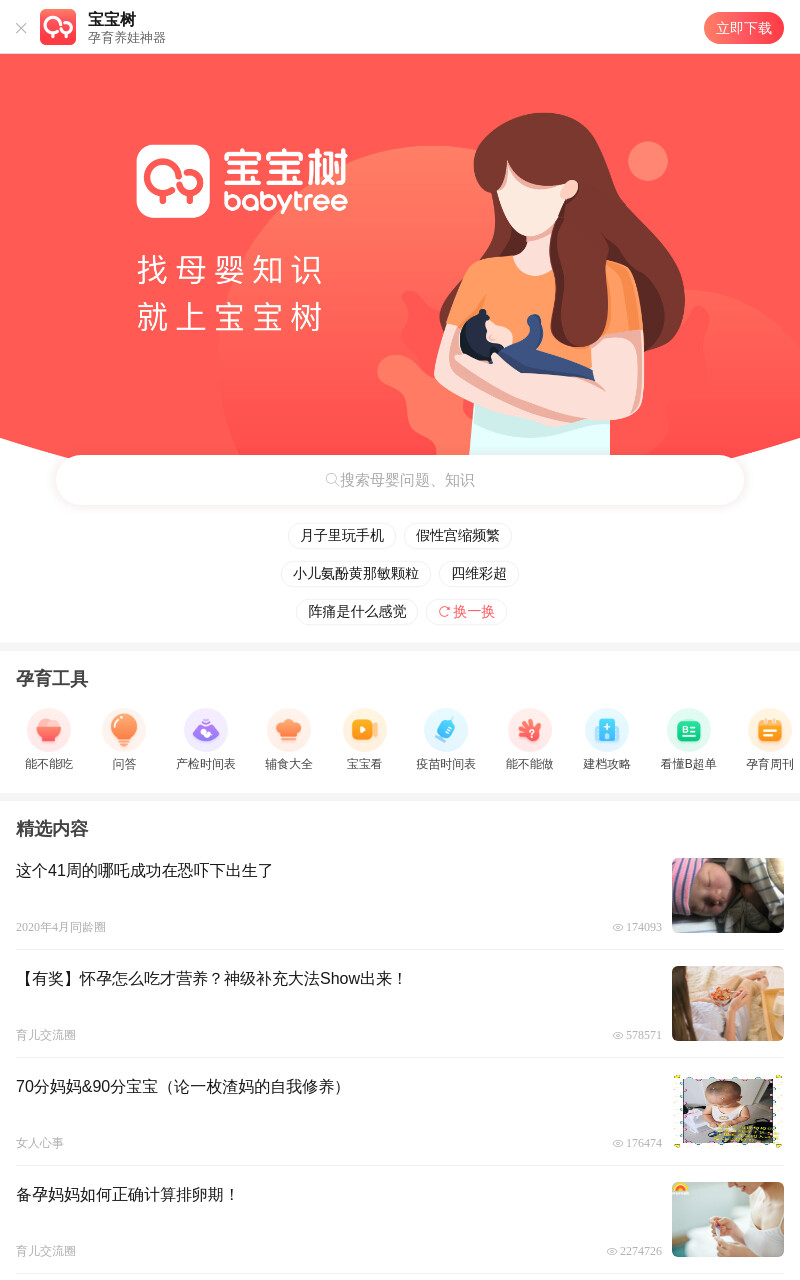This screenshot has width=800, height=1280.
Task: Tap the 立即下载 download button
Action: tap(744, 28)
